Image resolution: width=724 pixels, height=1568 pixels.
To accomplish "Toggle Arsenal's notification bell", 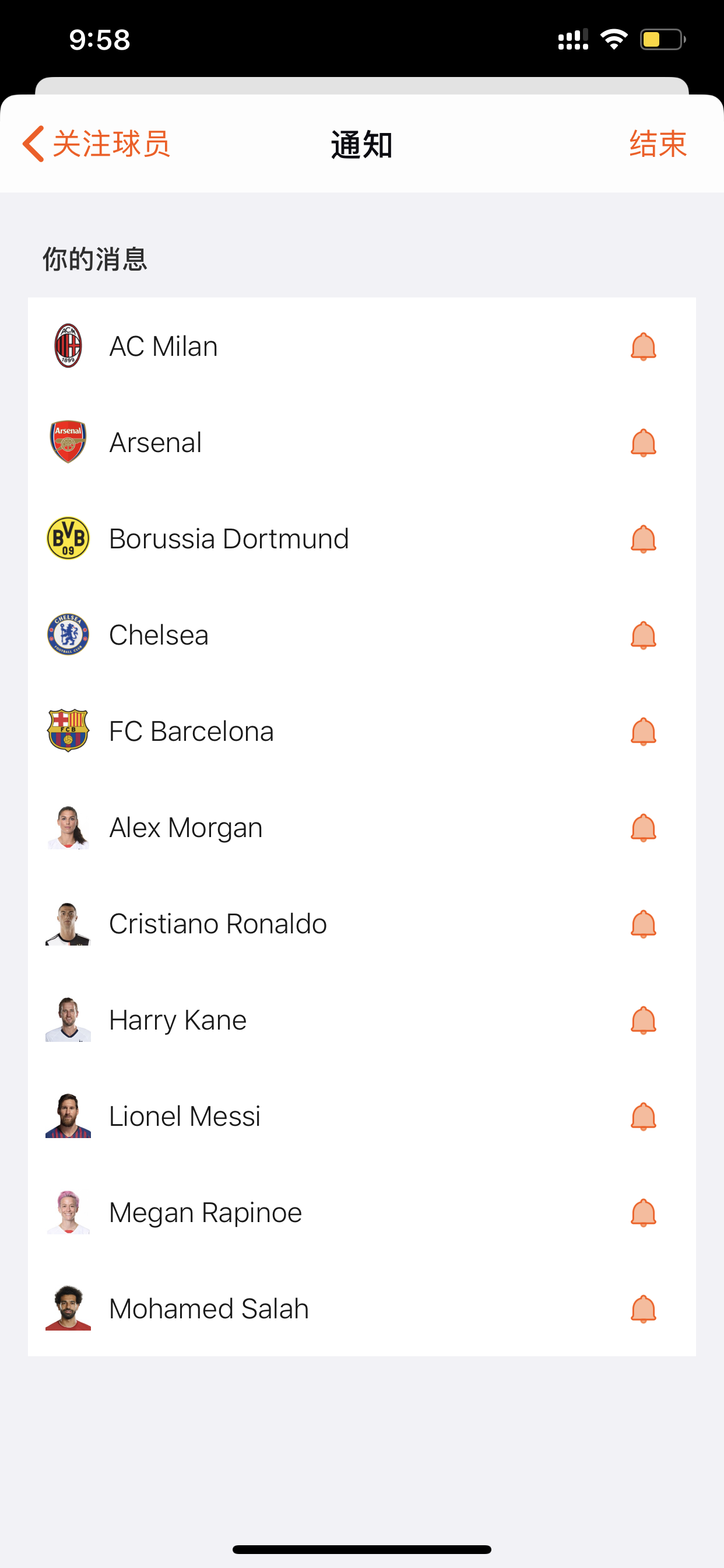I will (x=643, y=443).
